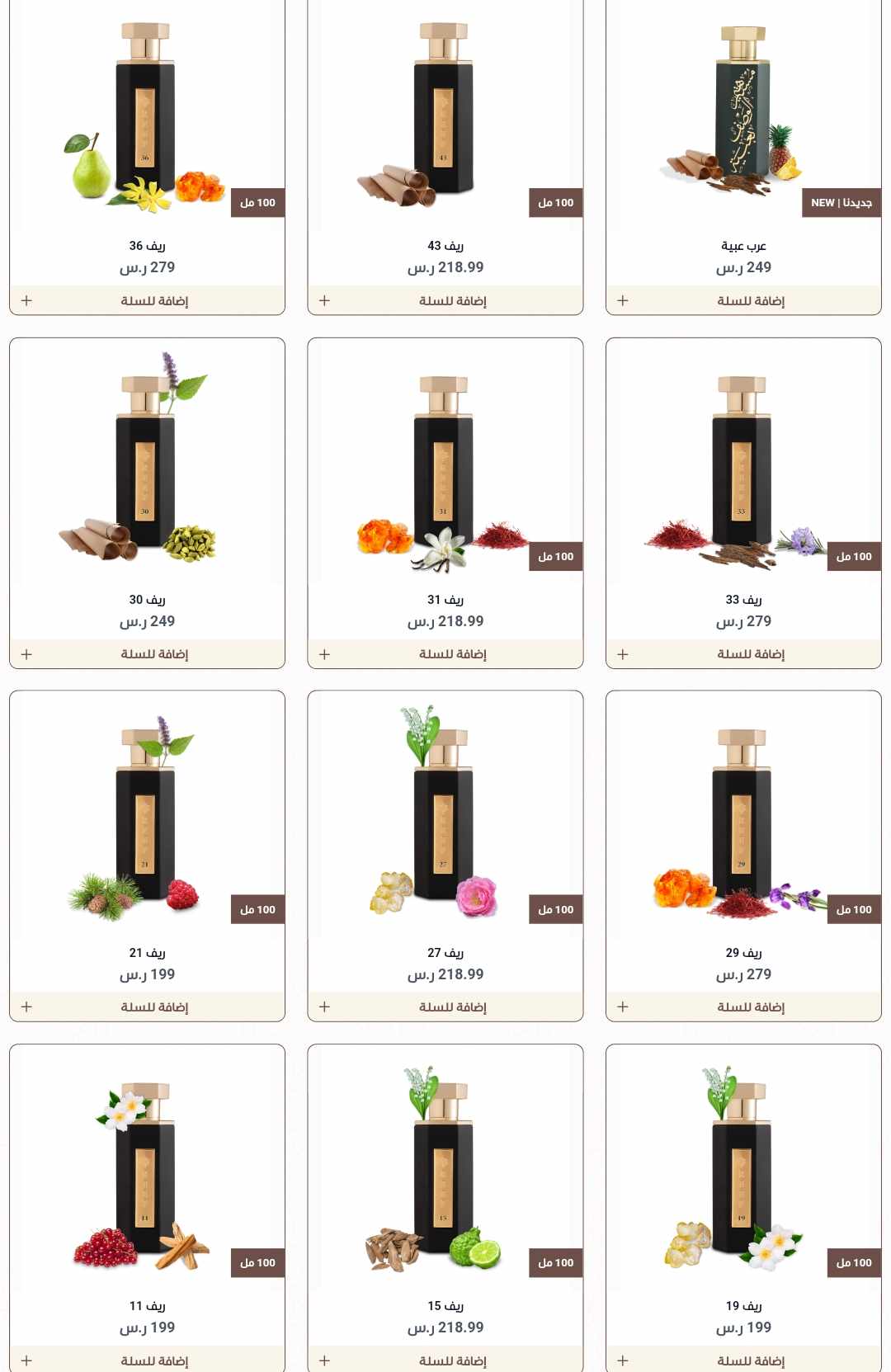
Task: Open the ريف 43 product page
Action: (445, 116)
